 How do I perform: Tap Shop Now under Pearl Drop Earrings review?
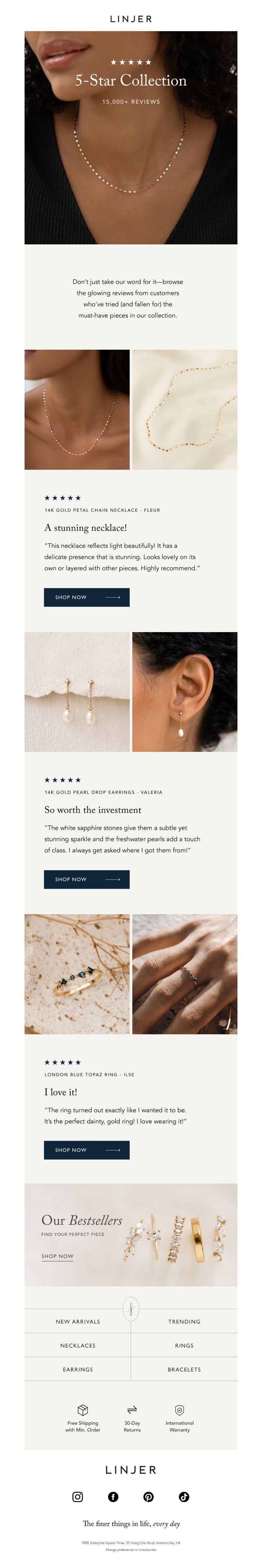[86, 879]
